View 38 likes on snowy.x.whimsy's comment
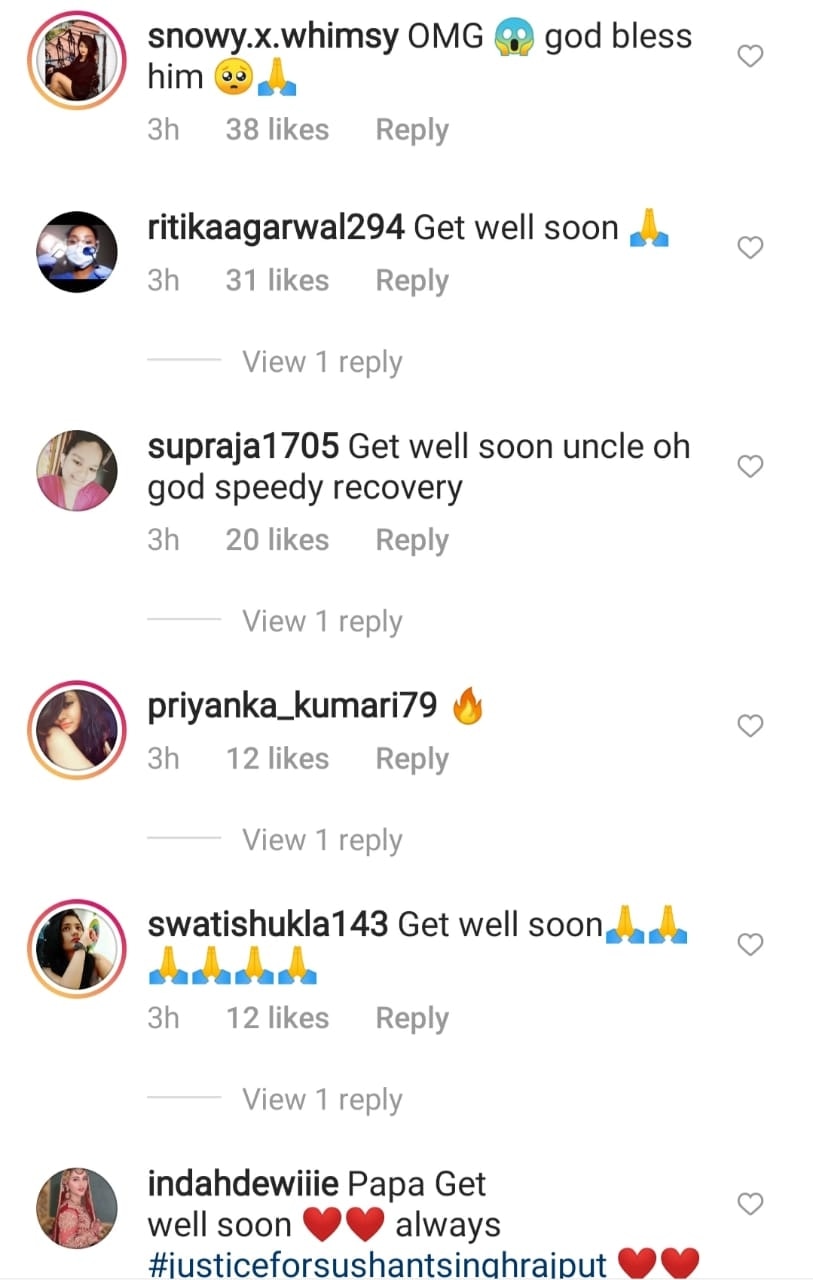Image resolution: width=813 pixels, height=1280 pixels. click(x=277, y=130)
